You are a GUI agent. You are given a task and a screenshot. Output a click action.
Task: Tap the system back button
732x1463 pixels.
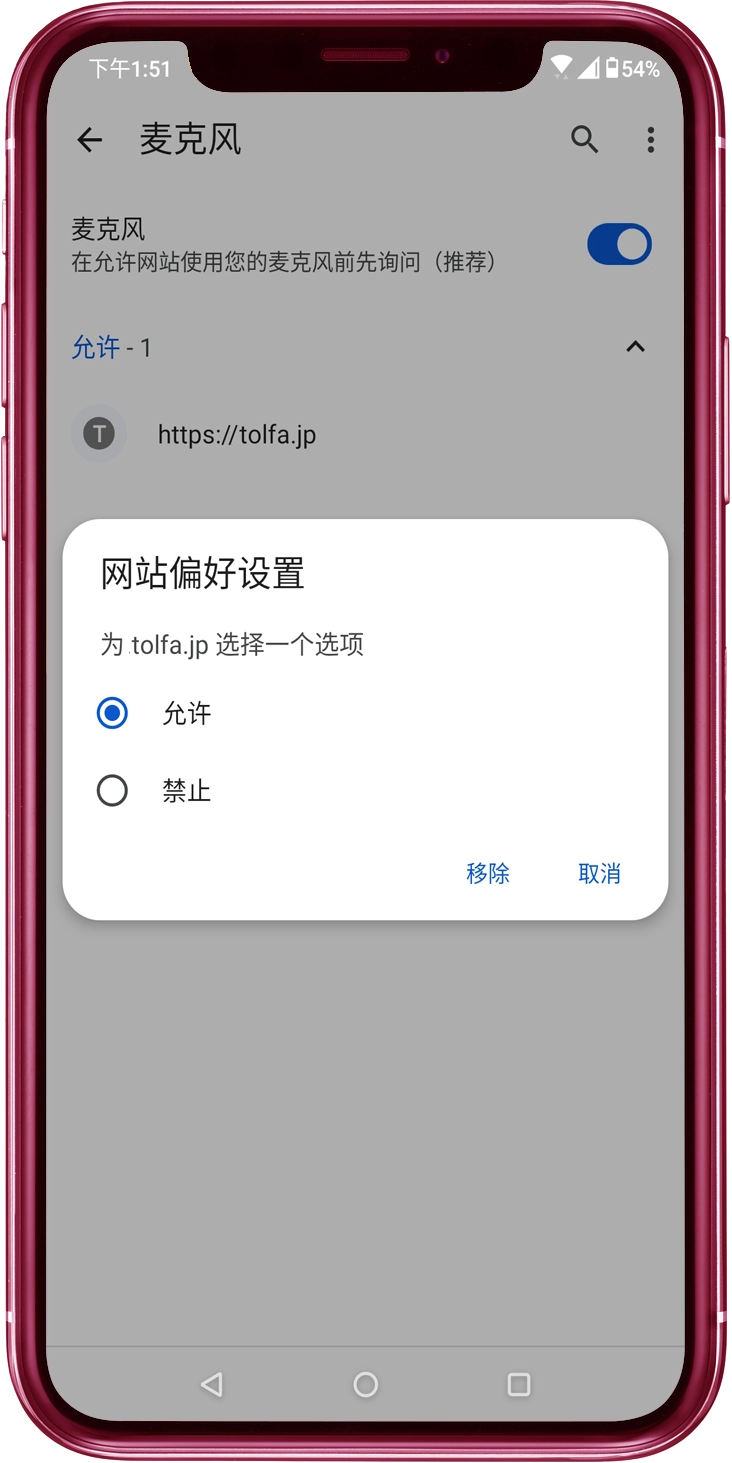coord(211,1384)
